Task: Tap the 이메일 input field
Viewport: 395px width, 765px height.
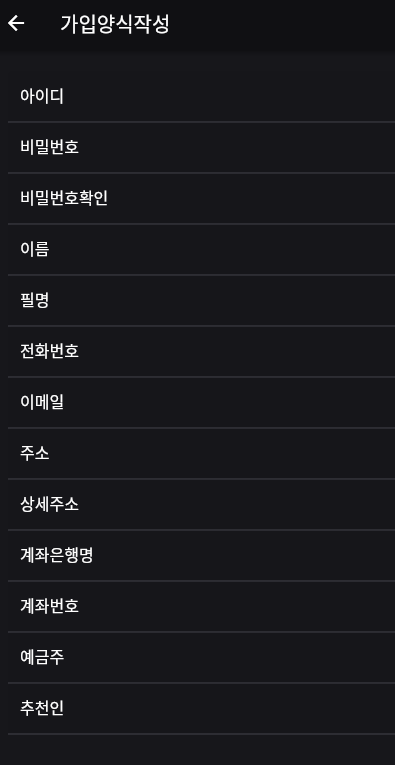Action: coord(201,403)
